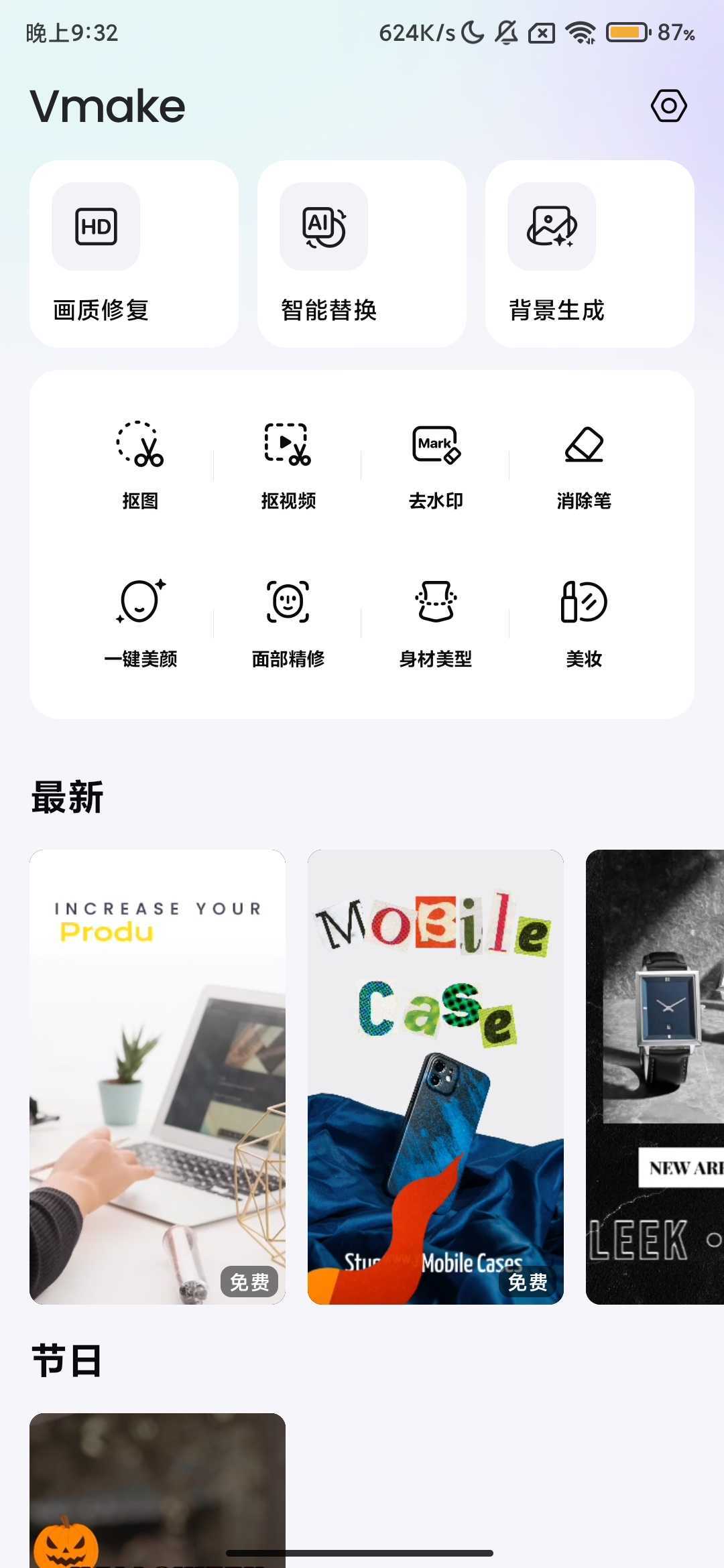The image size is (724, 1568).
Task: Choose the 消除笔 eraser tool
Action: (583, 464)
